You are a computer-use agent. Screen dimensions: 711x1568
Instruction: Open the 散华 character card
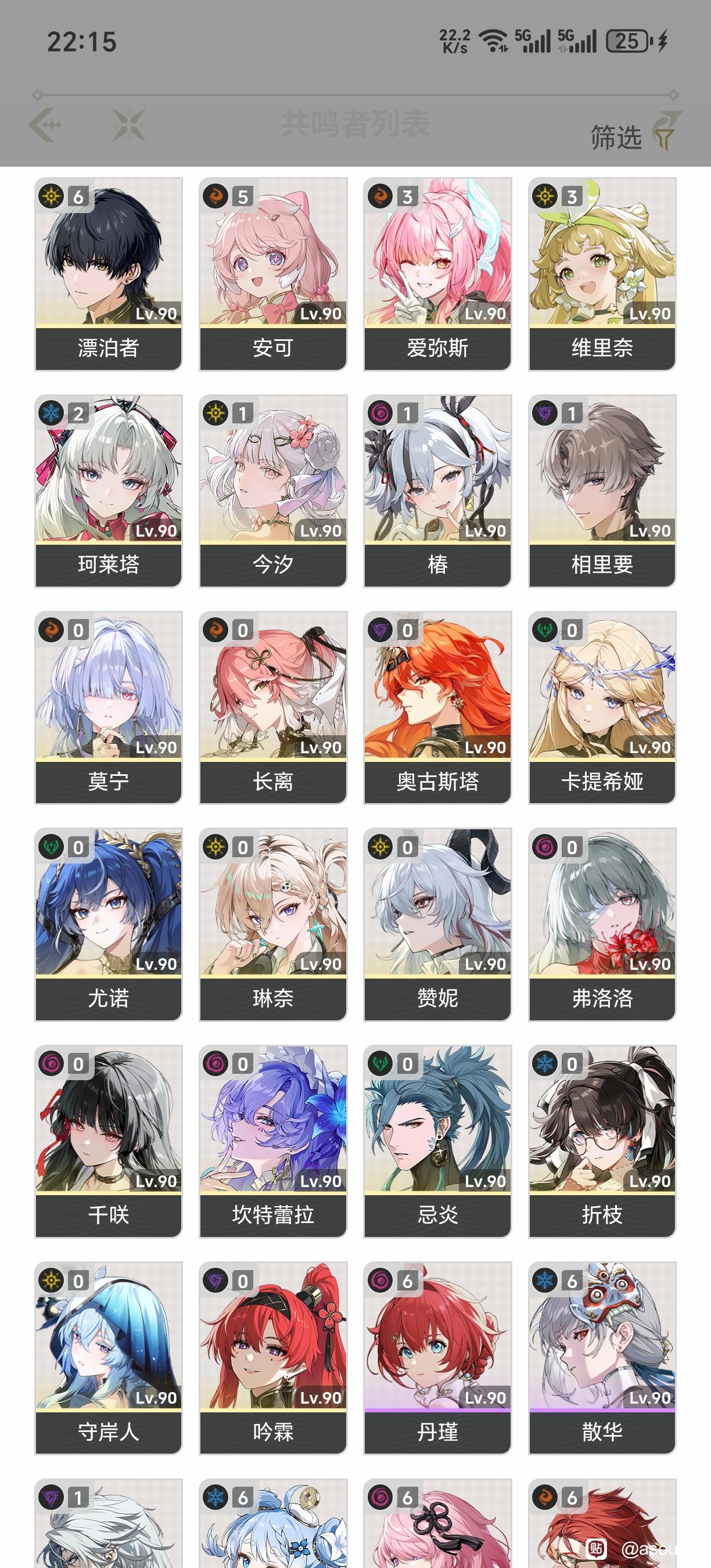602,1357
